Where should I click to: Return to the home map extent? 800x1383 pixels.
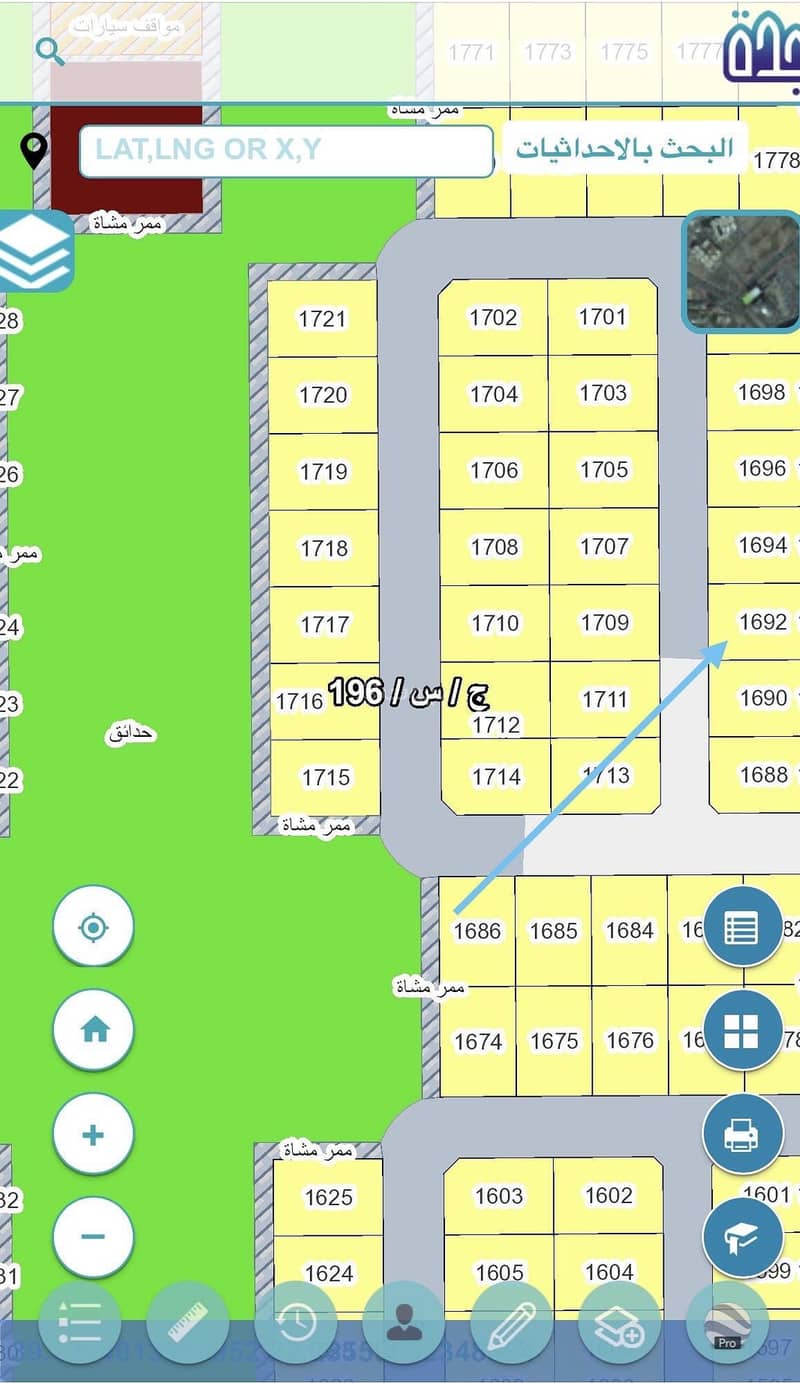93,1030
